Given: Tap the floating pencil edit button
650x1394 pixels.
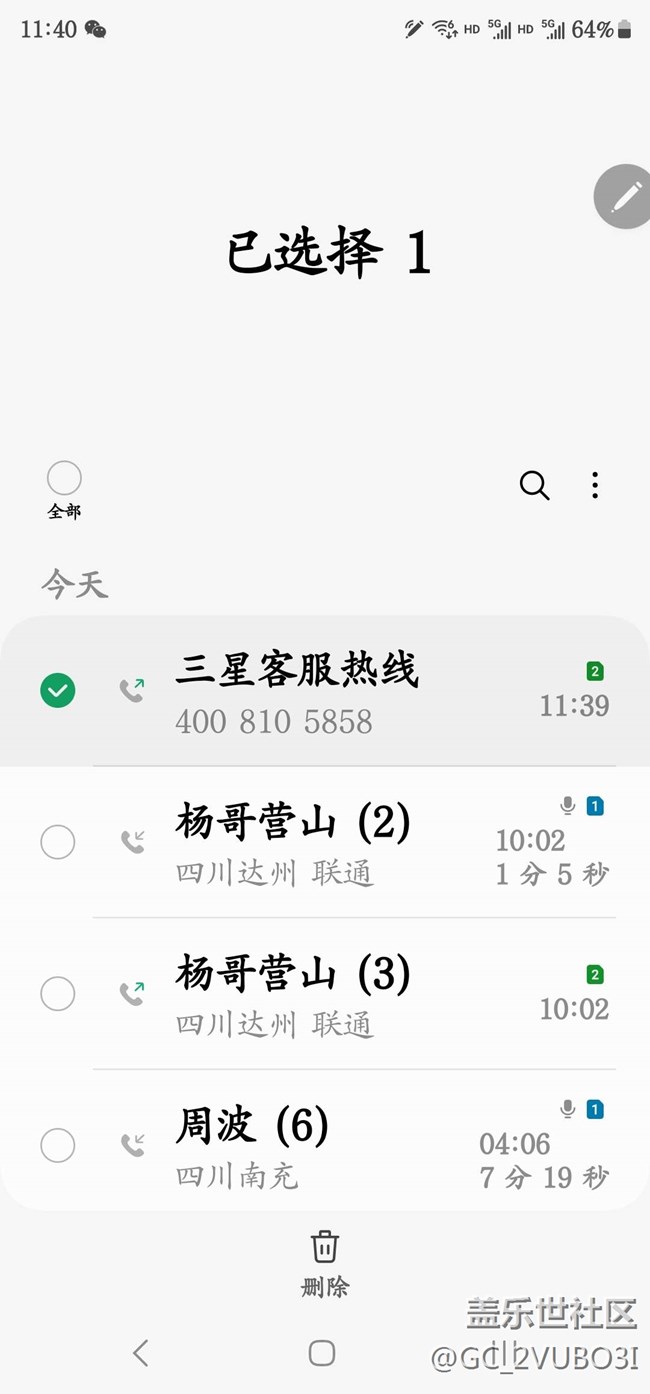Looking at the screenshot, I should (x=625, y=197).
